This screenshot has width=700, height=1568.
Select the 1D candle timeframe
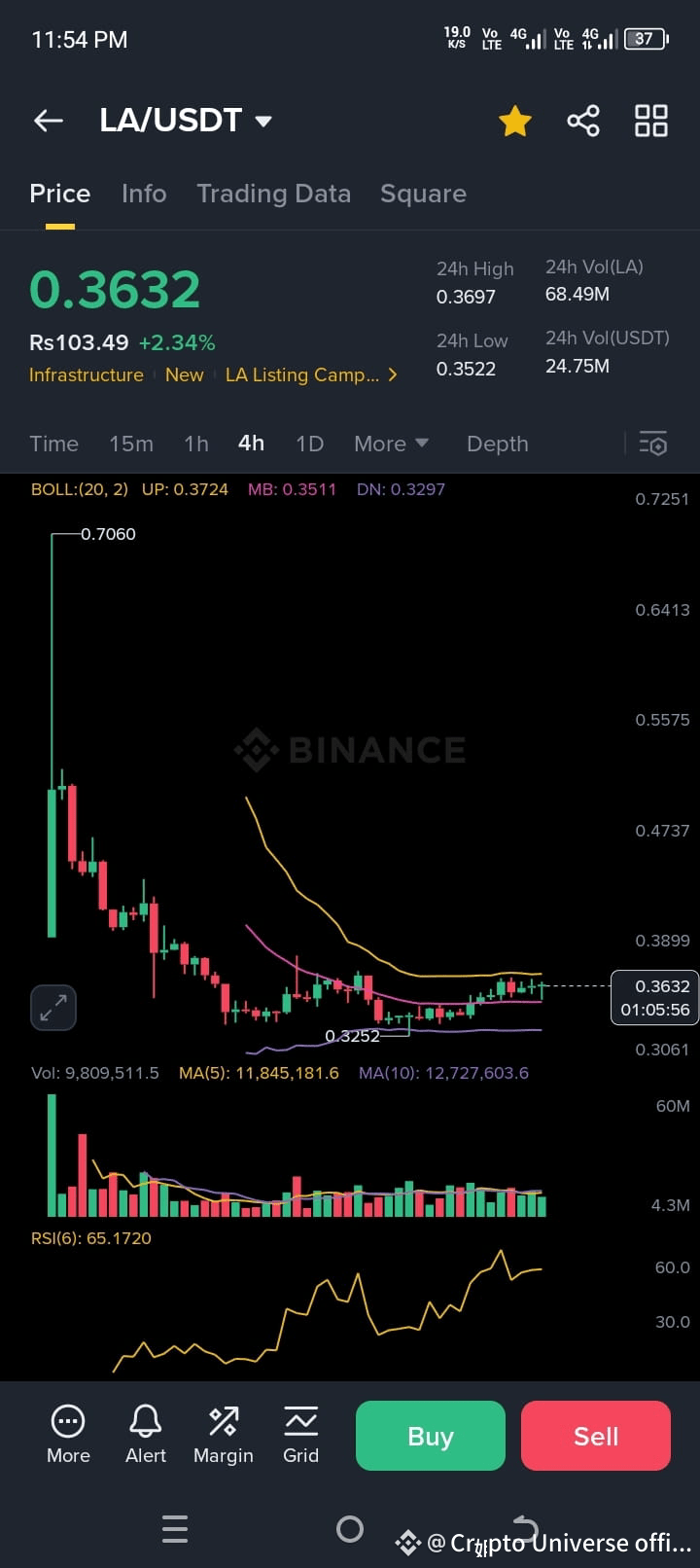click(x=309, y=444)
